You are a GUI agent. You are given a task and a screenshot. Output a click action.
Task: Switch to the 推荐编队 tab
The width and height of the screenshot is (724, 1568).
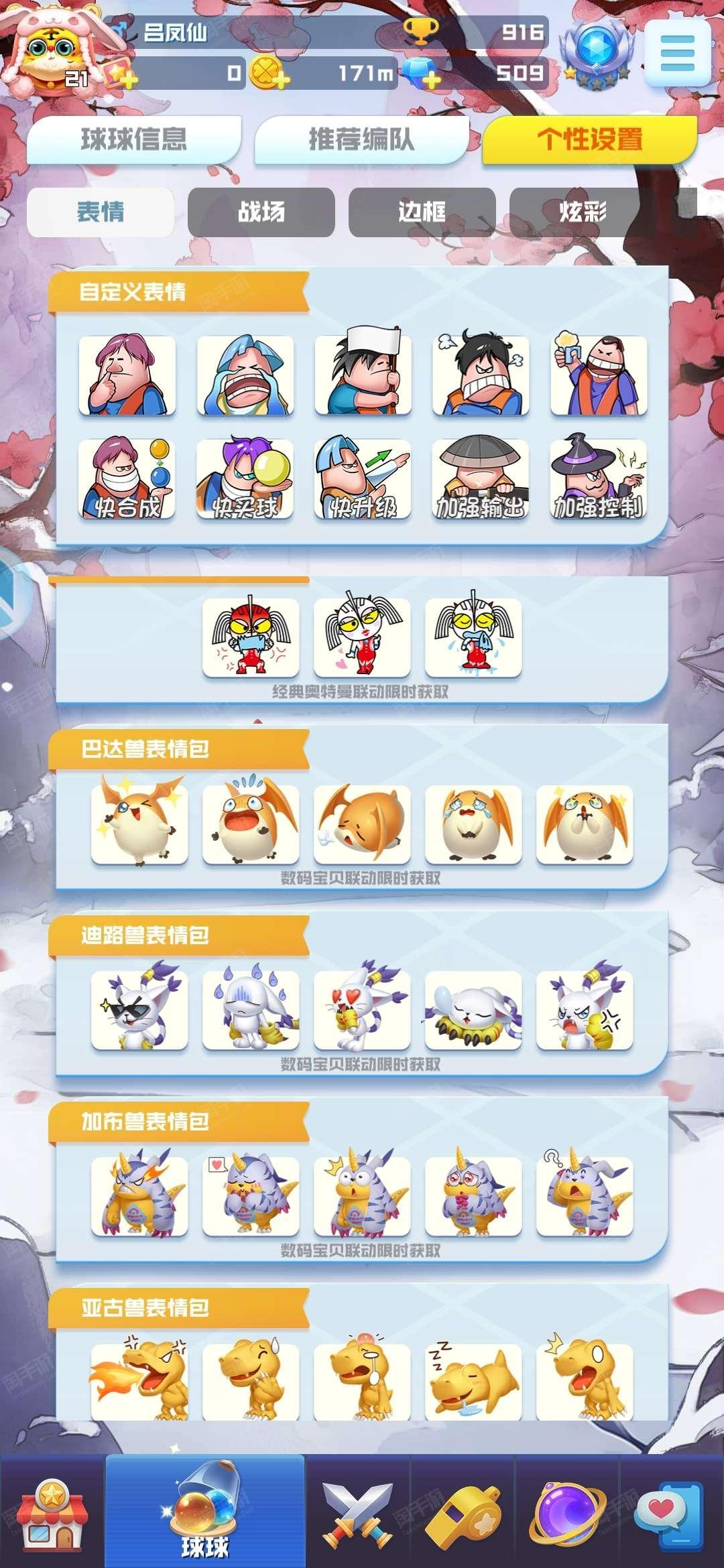coord(362,139)
